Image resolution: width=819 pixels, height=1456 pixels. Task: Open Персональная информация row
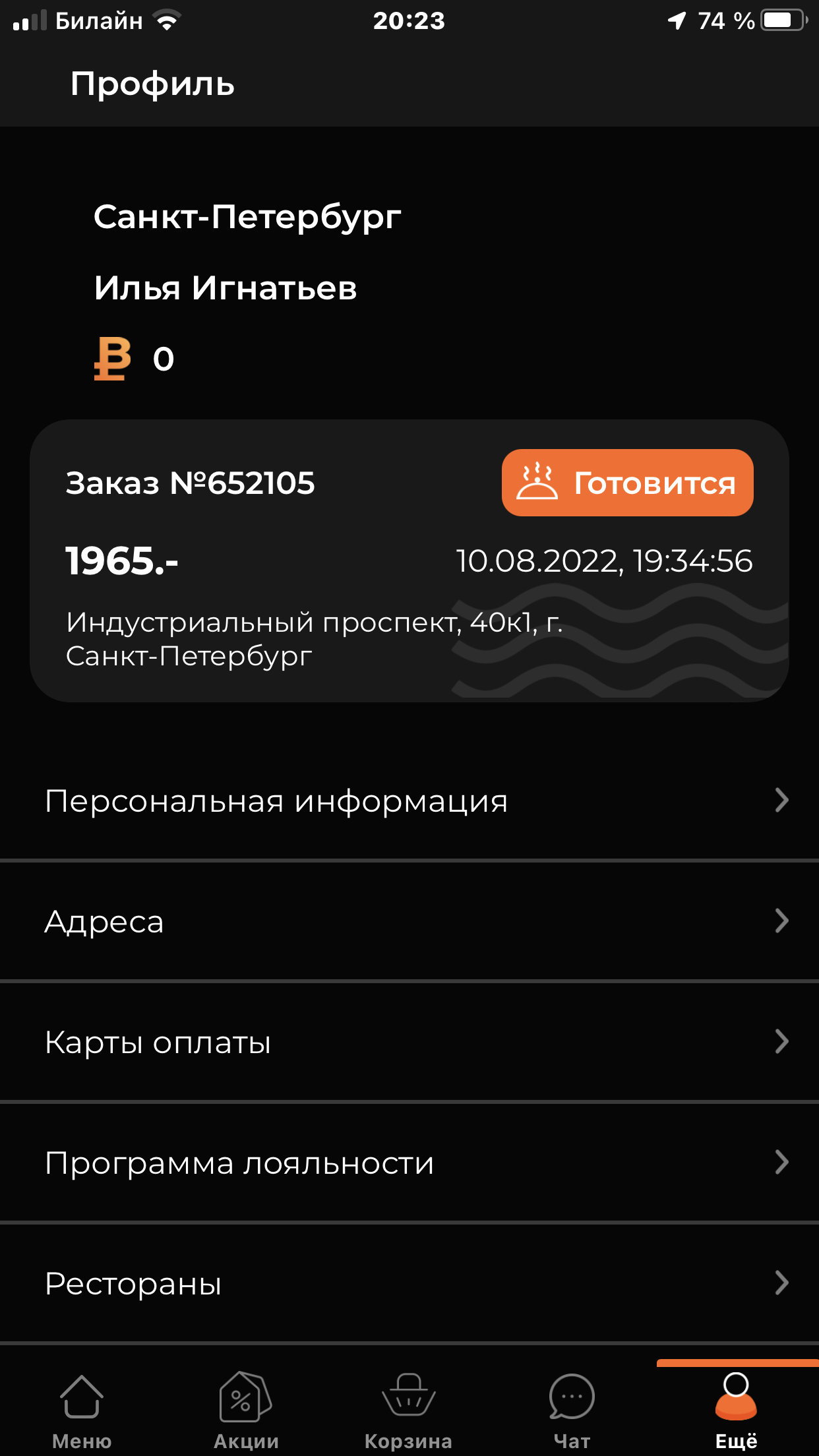[x=409, y=801]
